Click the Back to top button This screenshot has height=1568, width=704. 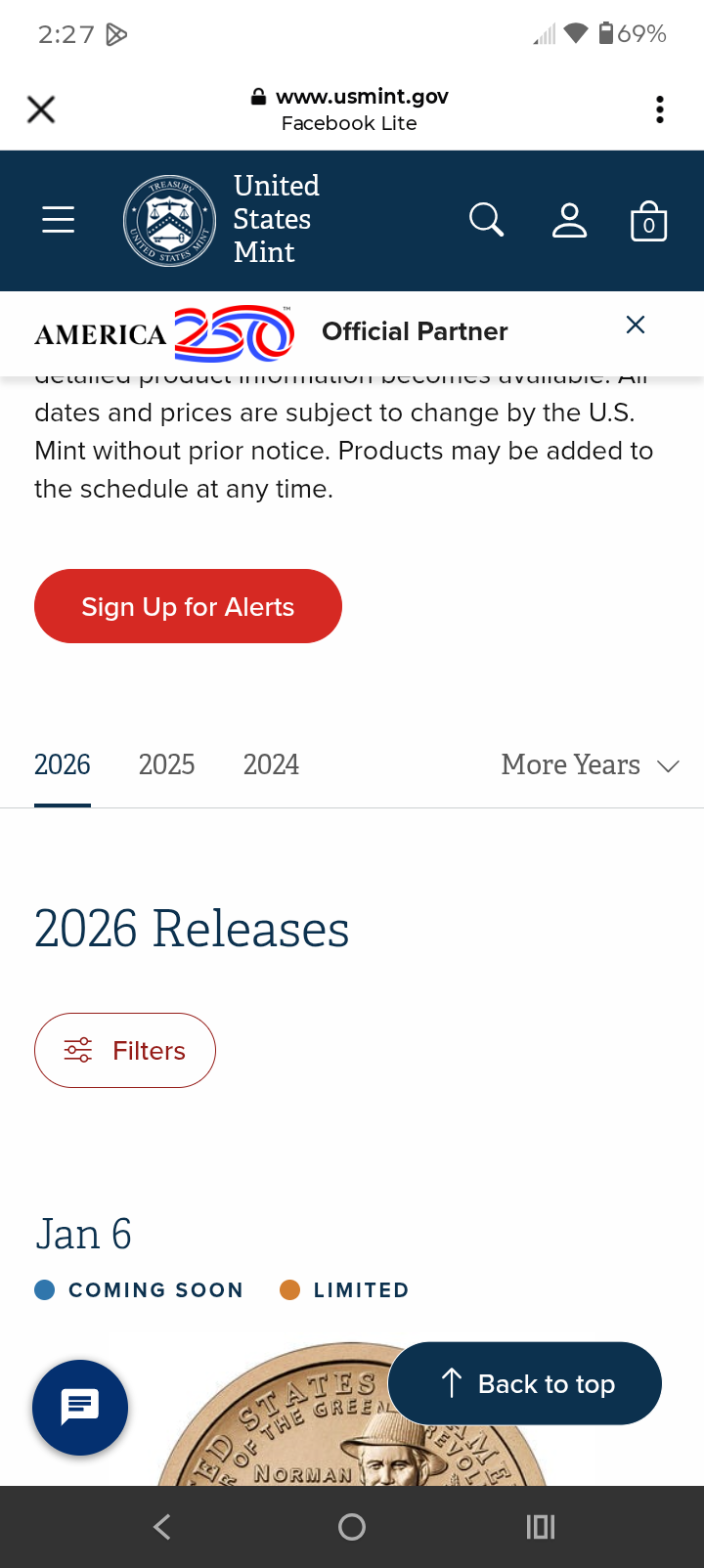pos(525,1383)
